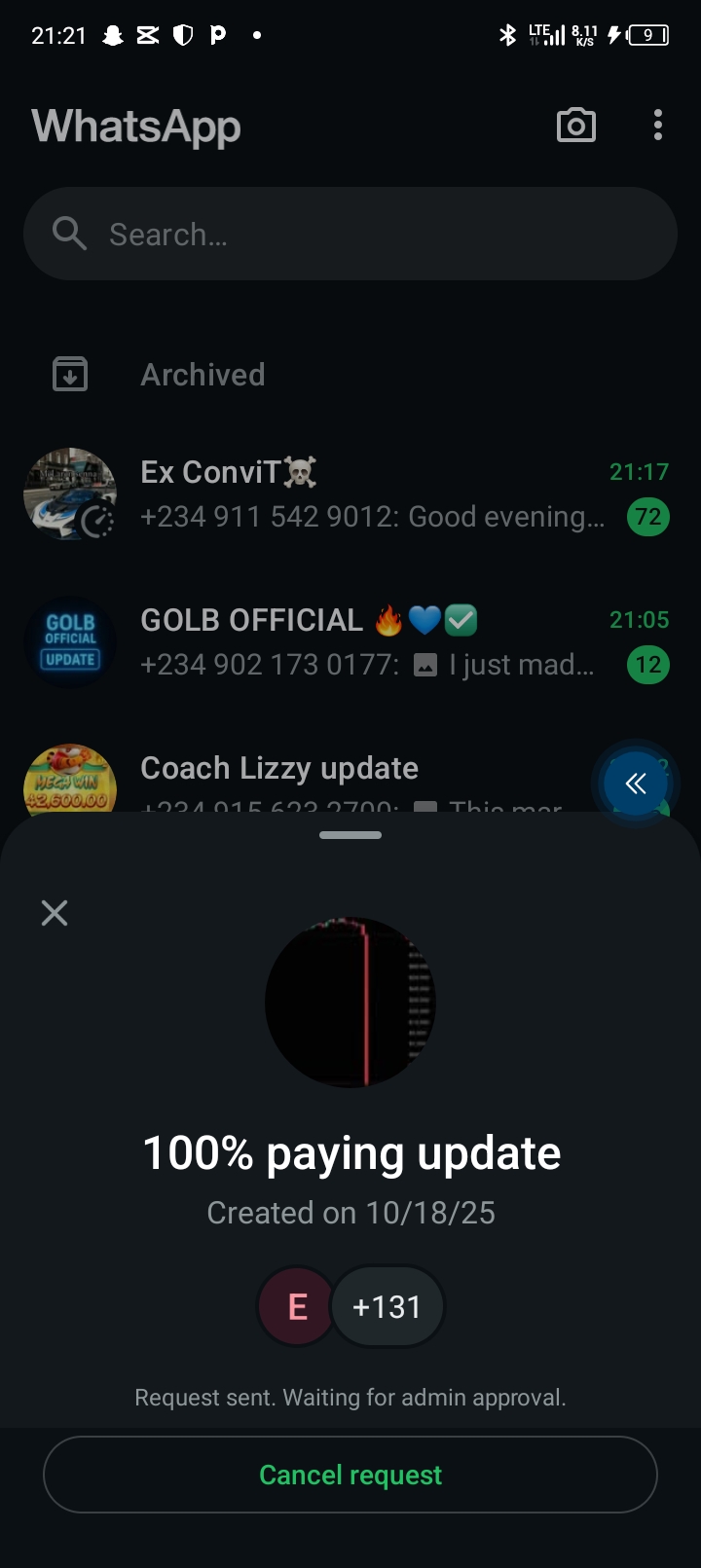Close the group info sheet
This screenshot has height=1568, width=701.
55,912
